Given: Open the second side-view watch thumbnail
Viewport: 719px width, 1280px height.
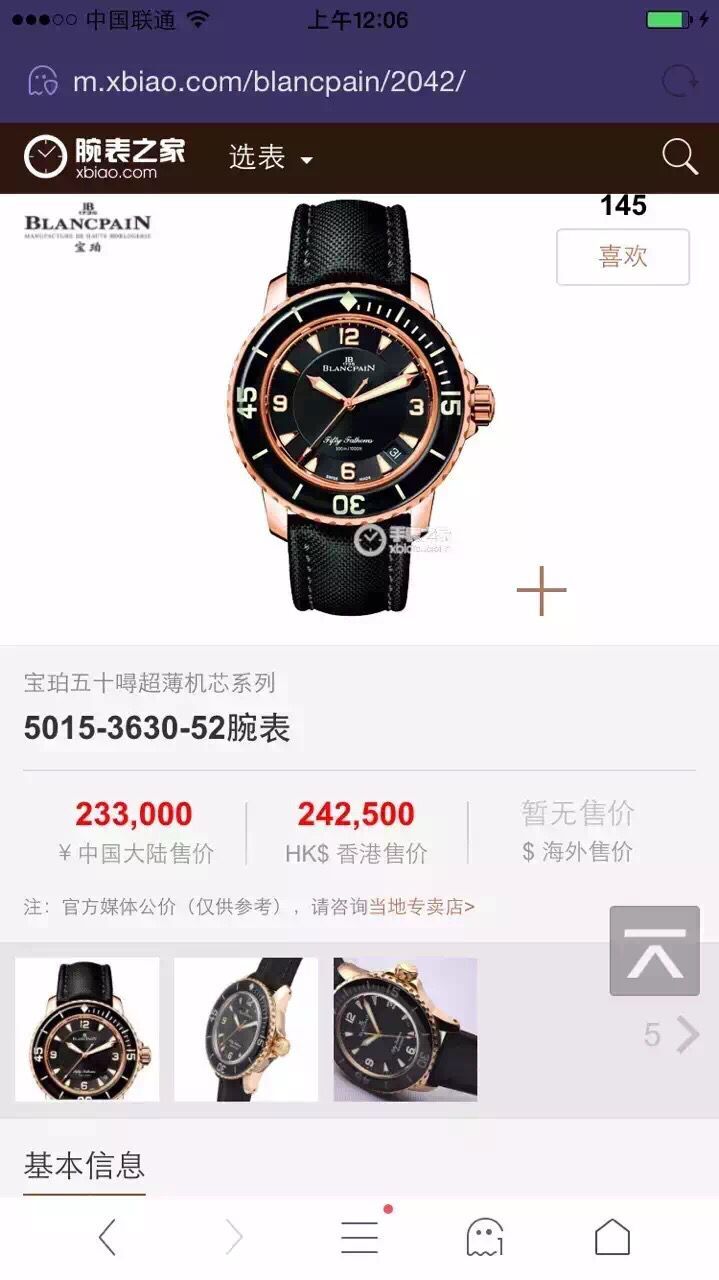Looking at the screenshot, I should tap(246, 1029).
